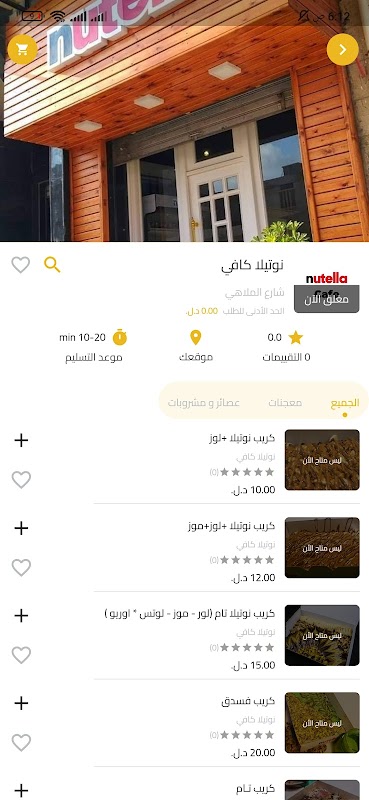Favorite the كريب فسدق item
369x800 pixels.
[x=21, y=743]
